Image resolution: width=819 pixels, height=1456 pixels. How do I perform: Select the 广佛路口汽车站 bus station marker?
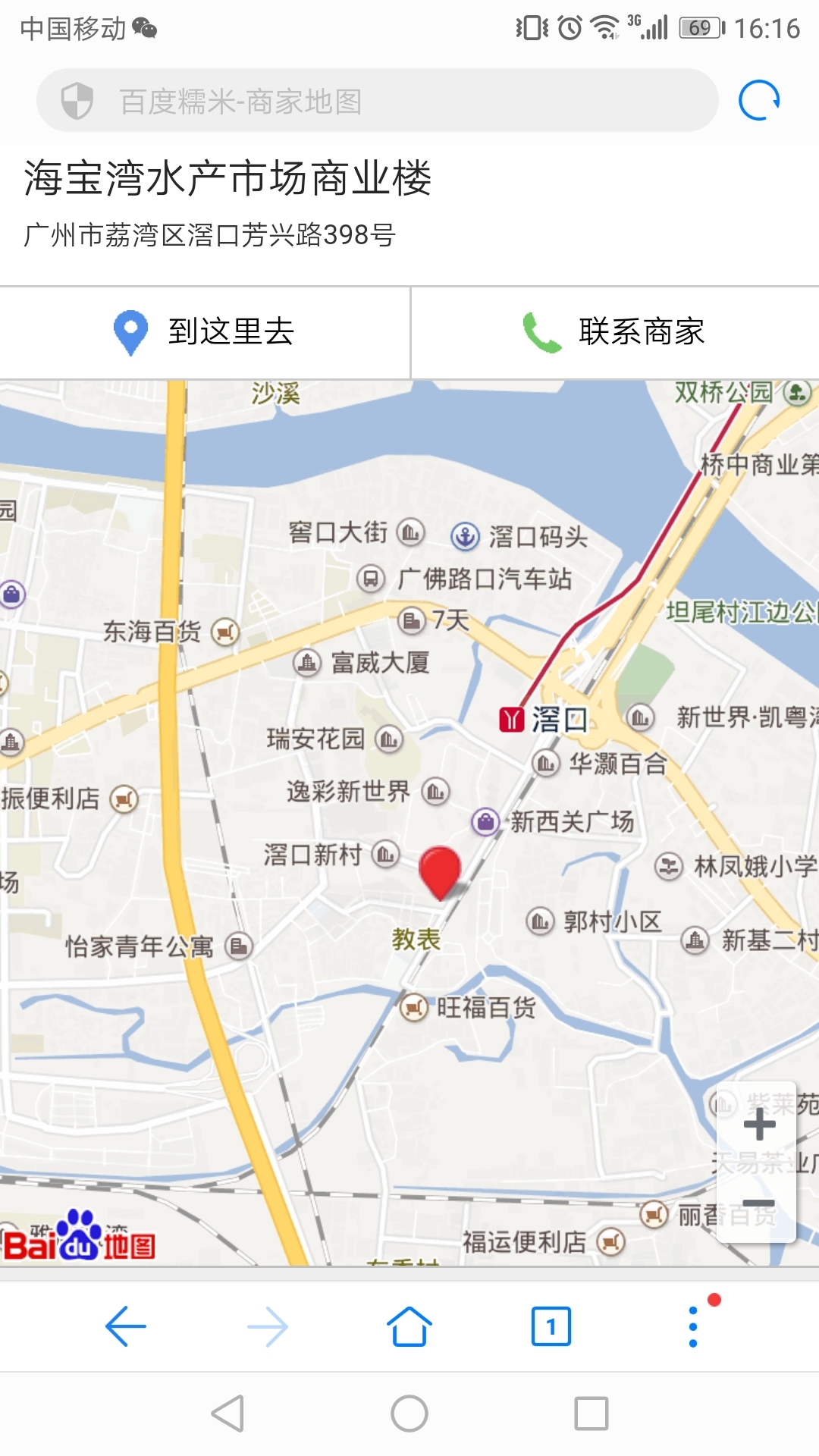click(x=371, y=579)
